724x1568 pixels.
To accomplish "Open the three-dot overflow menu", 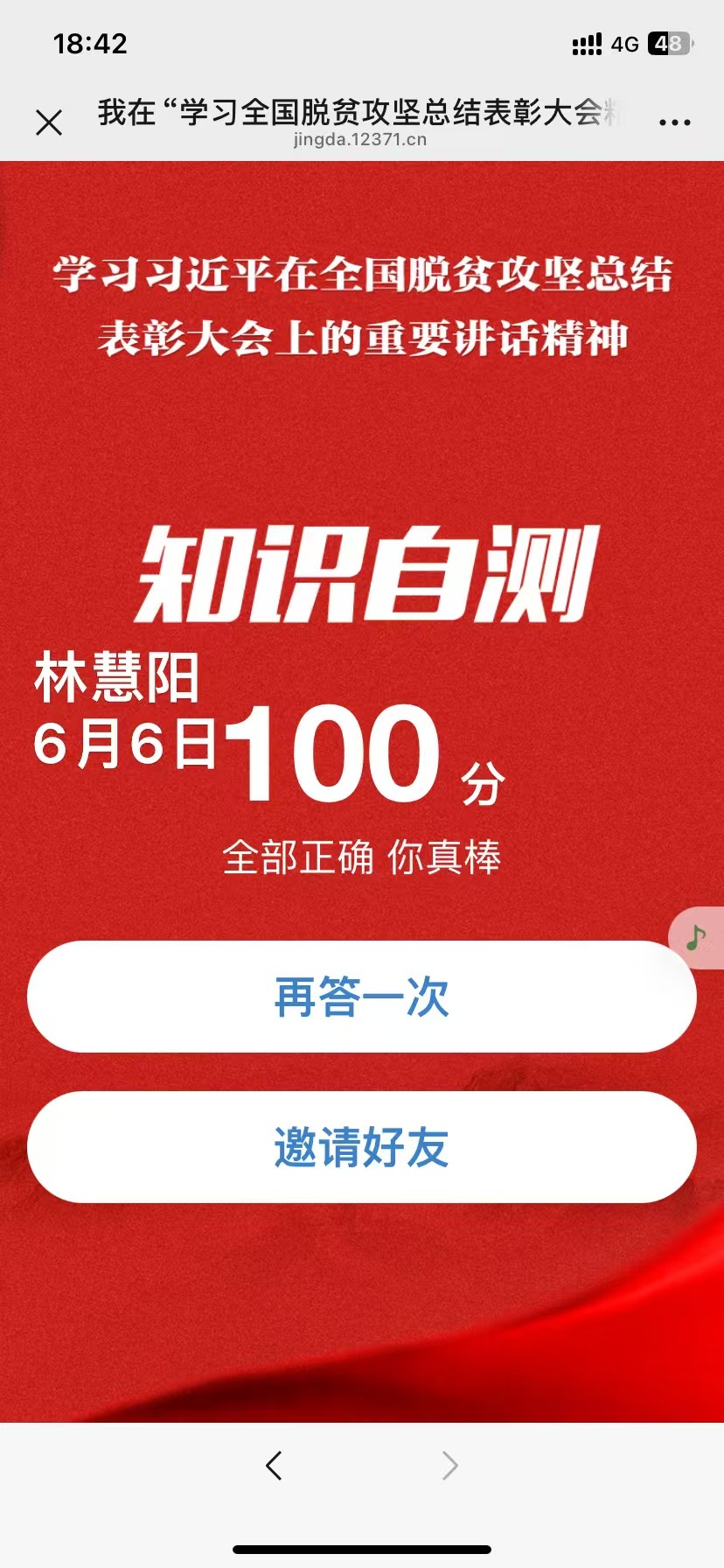I will click(674, 122).
